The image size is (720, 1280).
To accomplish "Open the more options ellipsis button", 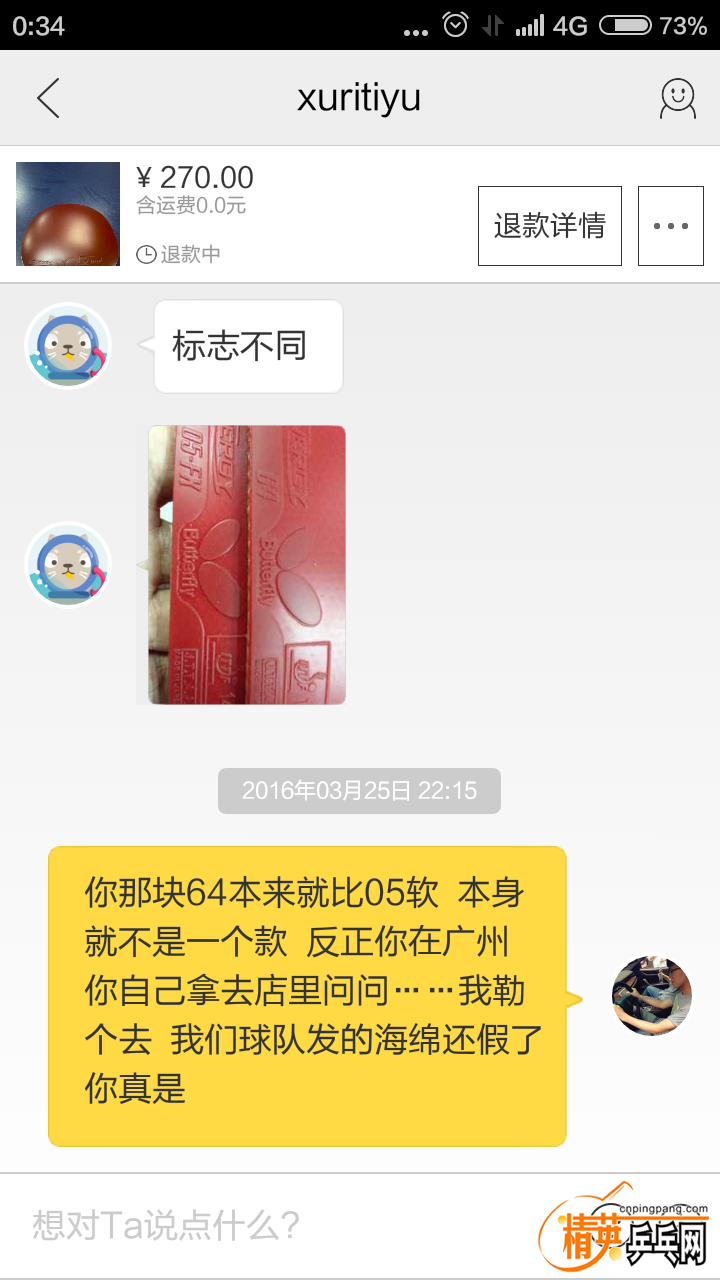I will (670, 225).
